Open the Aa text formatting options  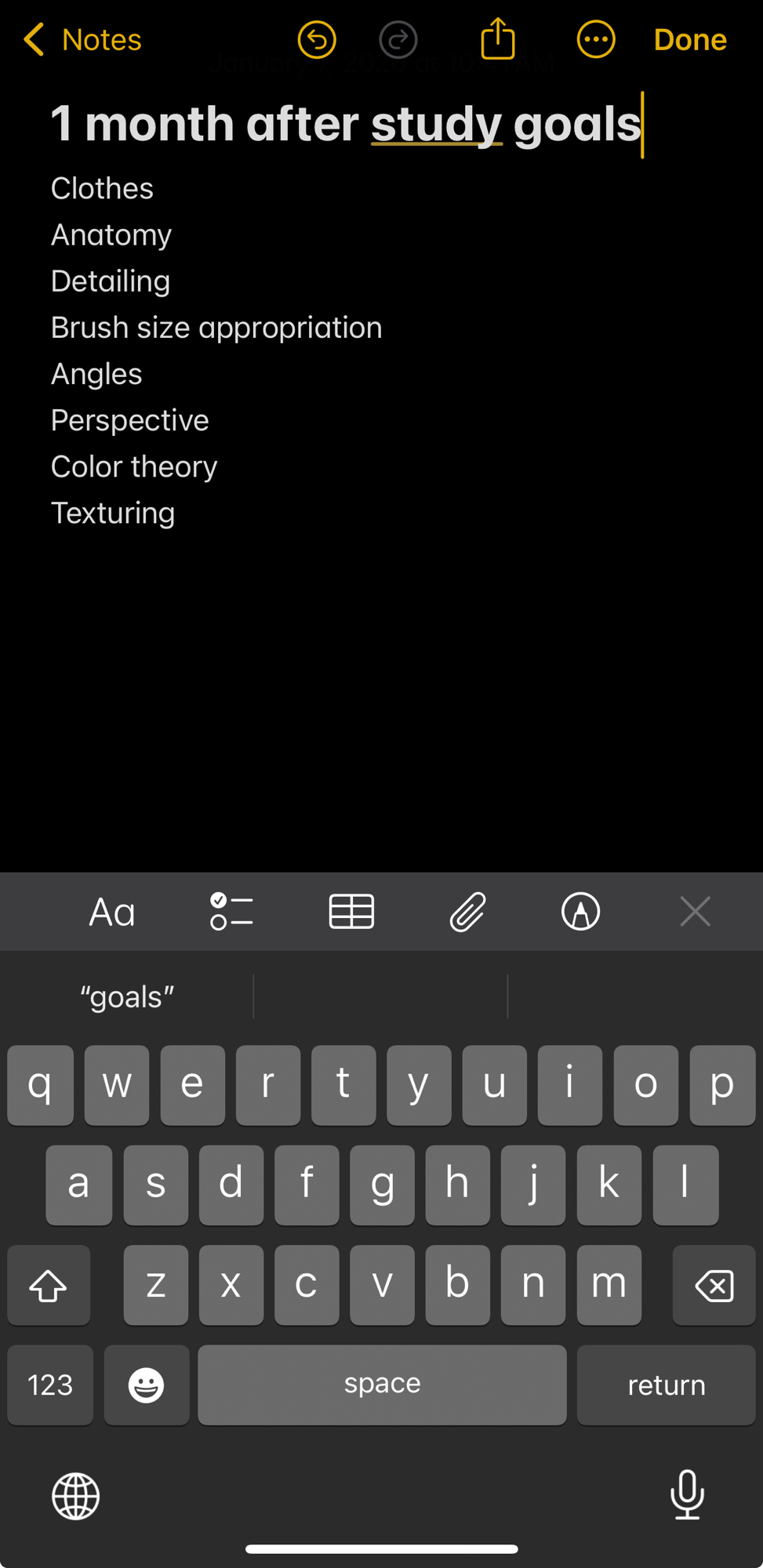112,913
